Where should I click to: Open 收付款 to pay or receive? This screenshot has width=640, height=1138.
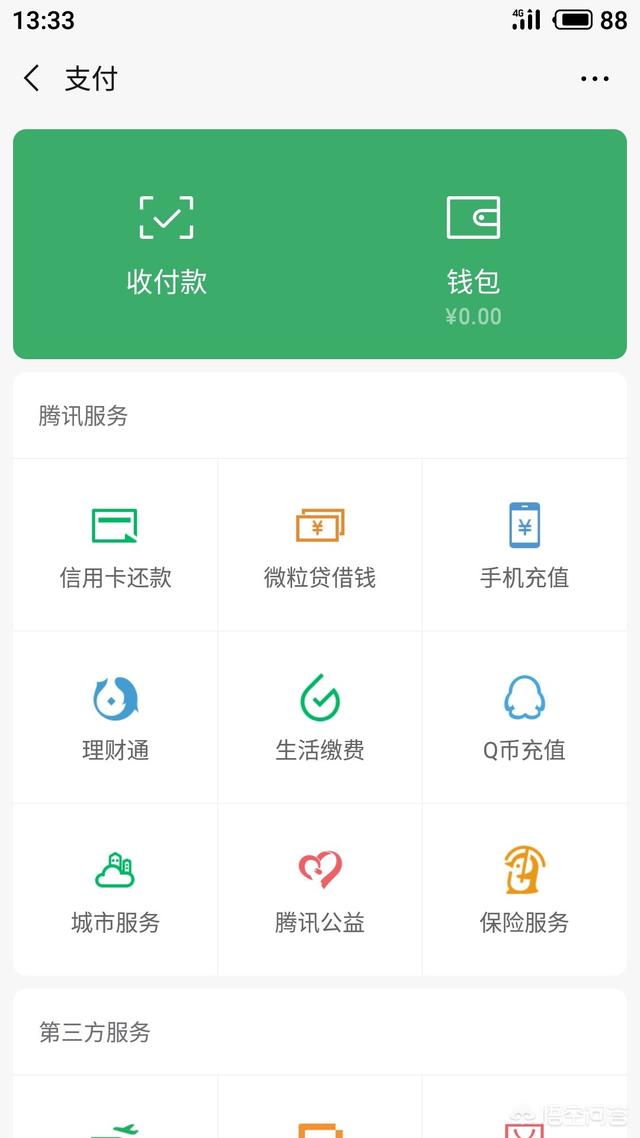pos(166,245)
